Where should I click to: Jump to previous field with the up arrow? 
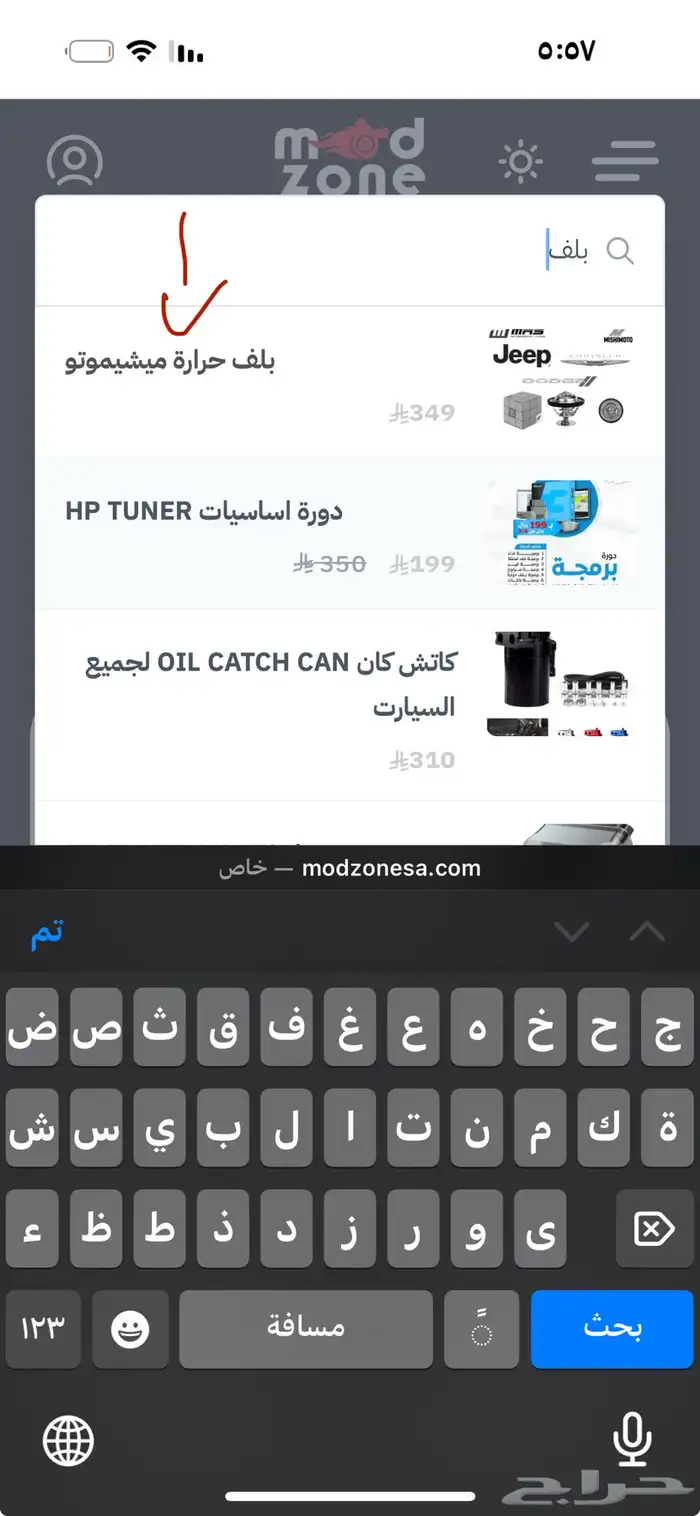[x=647, y=933]
